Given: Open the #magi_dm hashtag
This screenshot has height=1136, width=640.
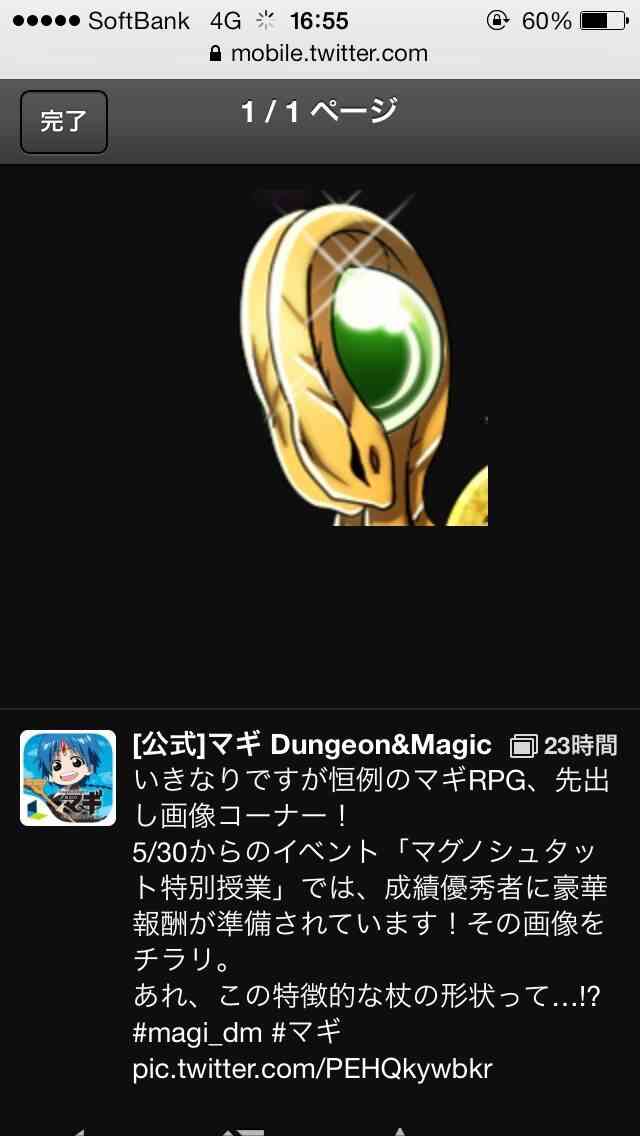Looking at the screenshot, I should coord(197,1033).
